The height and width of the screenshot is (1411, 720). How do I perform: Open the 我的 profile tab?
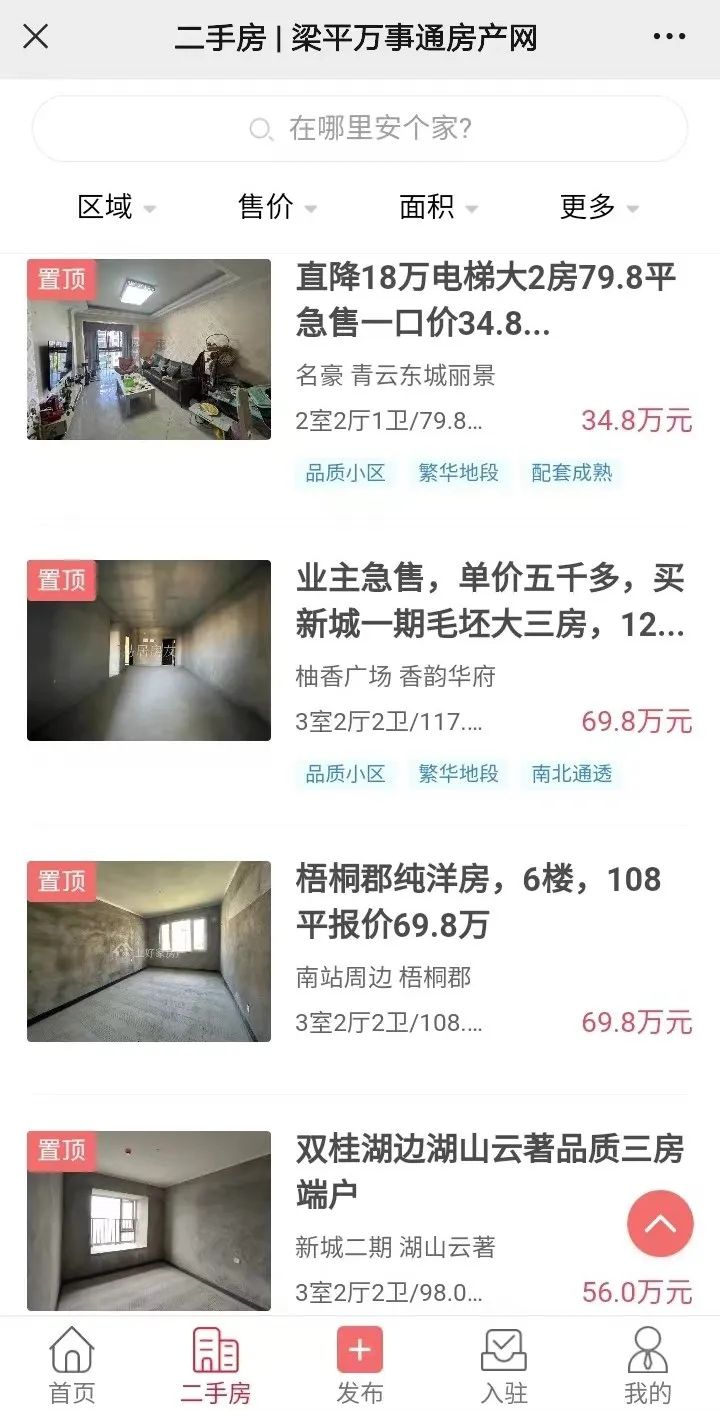tap(647, 1364)
